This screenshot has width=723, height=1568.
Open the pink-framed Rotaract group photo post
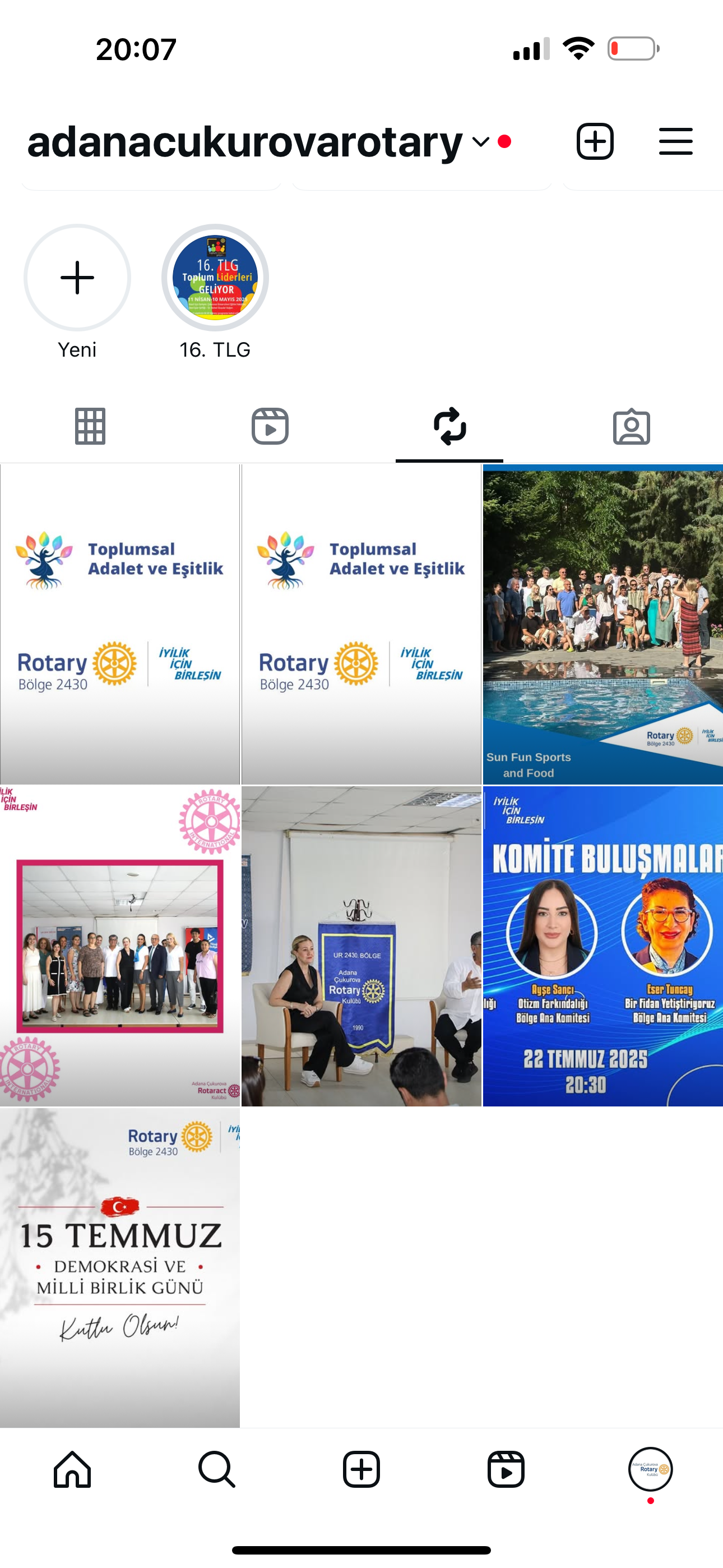pyautogui.click(x=120, y=946)
